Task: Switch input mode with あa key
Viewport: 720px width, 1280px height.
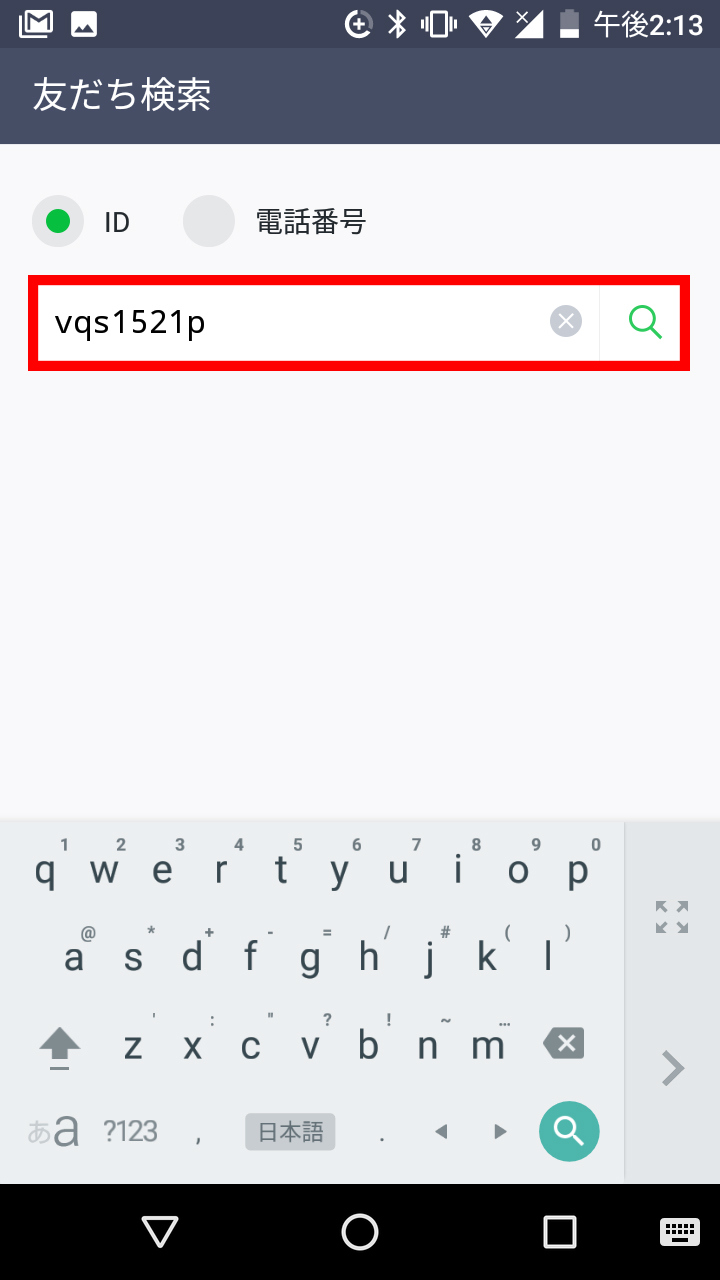Action: [53, 1131]
